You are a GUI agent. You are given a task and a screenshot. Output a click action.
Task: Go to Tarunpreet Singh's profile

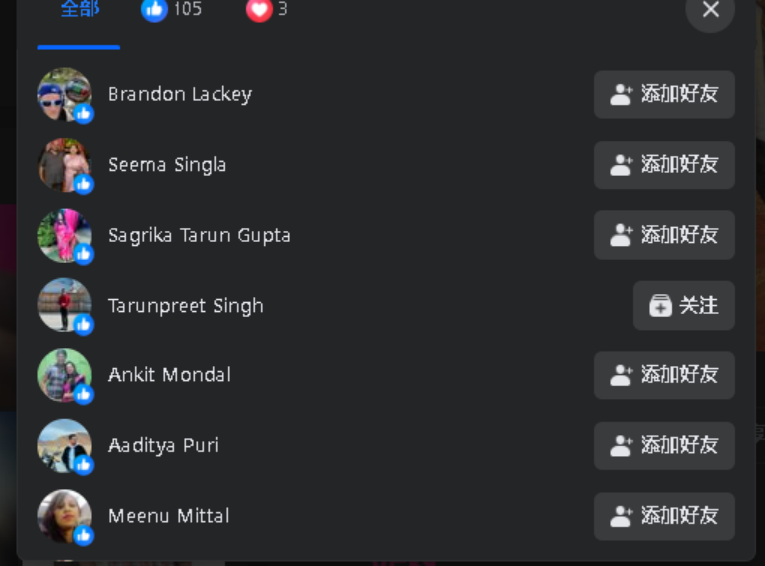pyautogui.click(x=186, y=306)
